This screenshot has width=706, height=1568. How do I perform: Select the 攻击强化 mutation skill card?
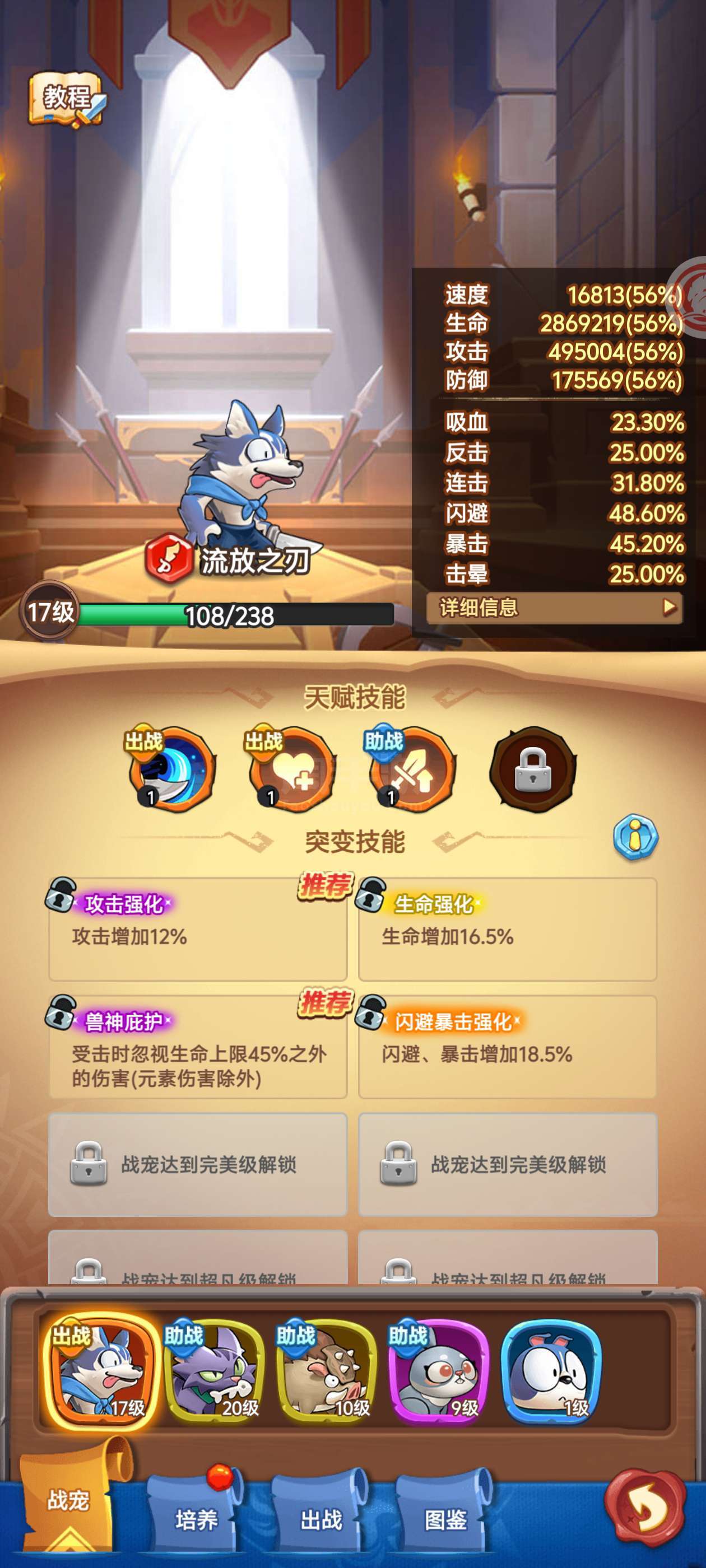pyautogui.click(x=197, y=929)
